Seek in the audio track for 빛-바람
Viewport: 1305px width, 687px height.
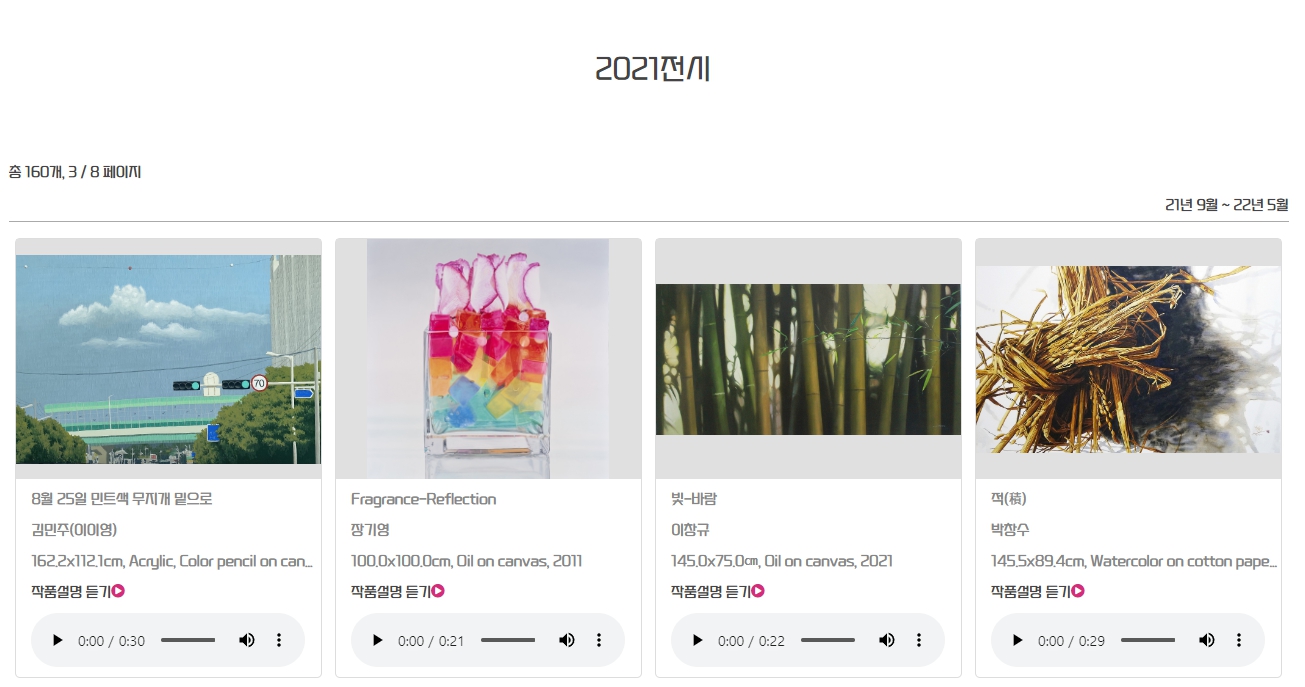[828, 640]
